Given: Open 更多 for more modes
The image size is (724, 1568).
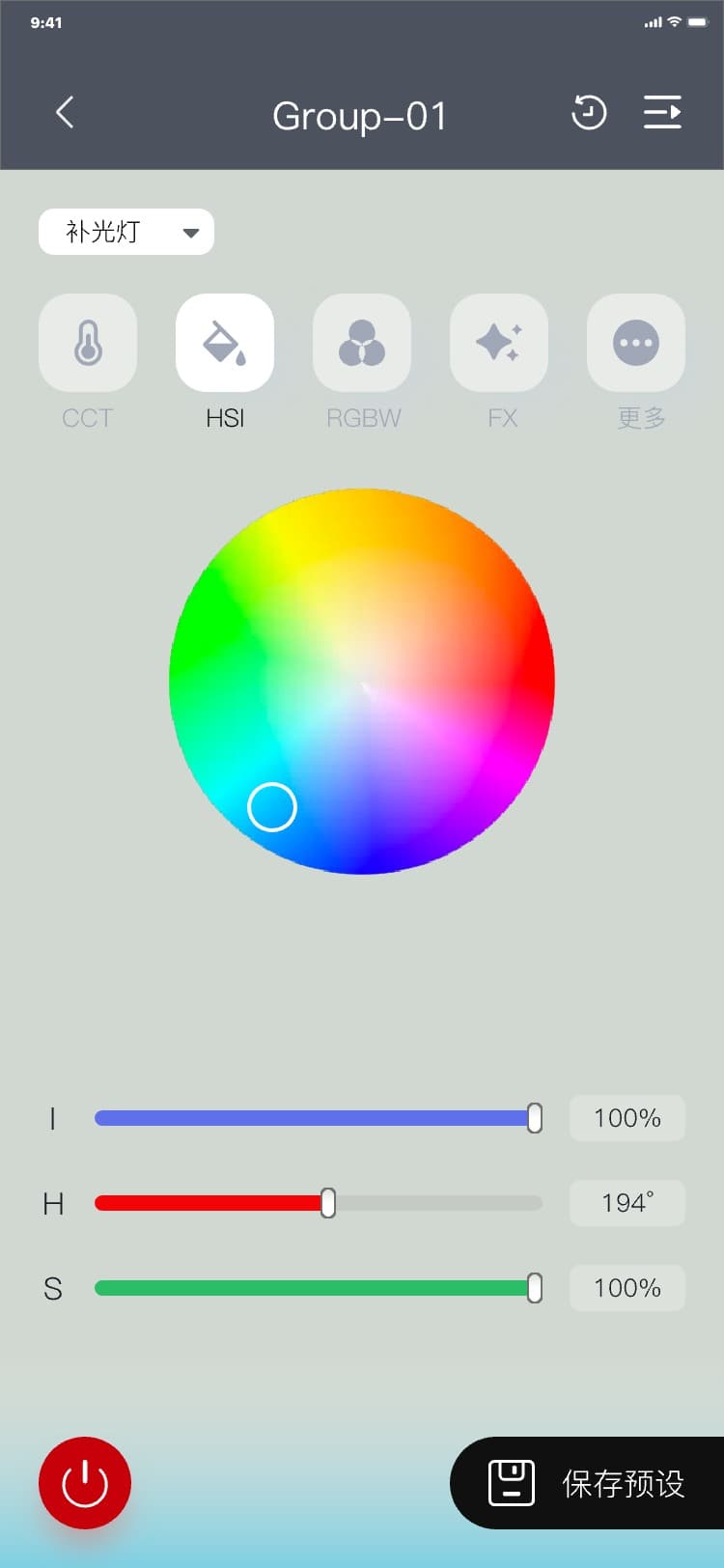Looking at the screenshot, I should [x=636, y=343].
